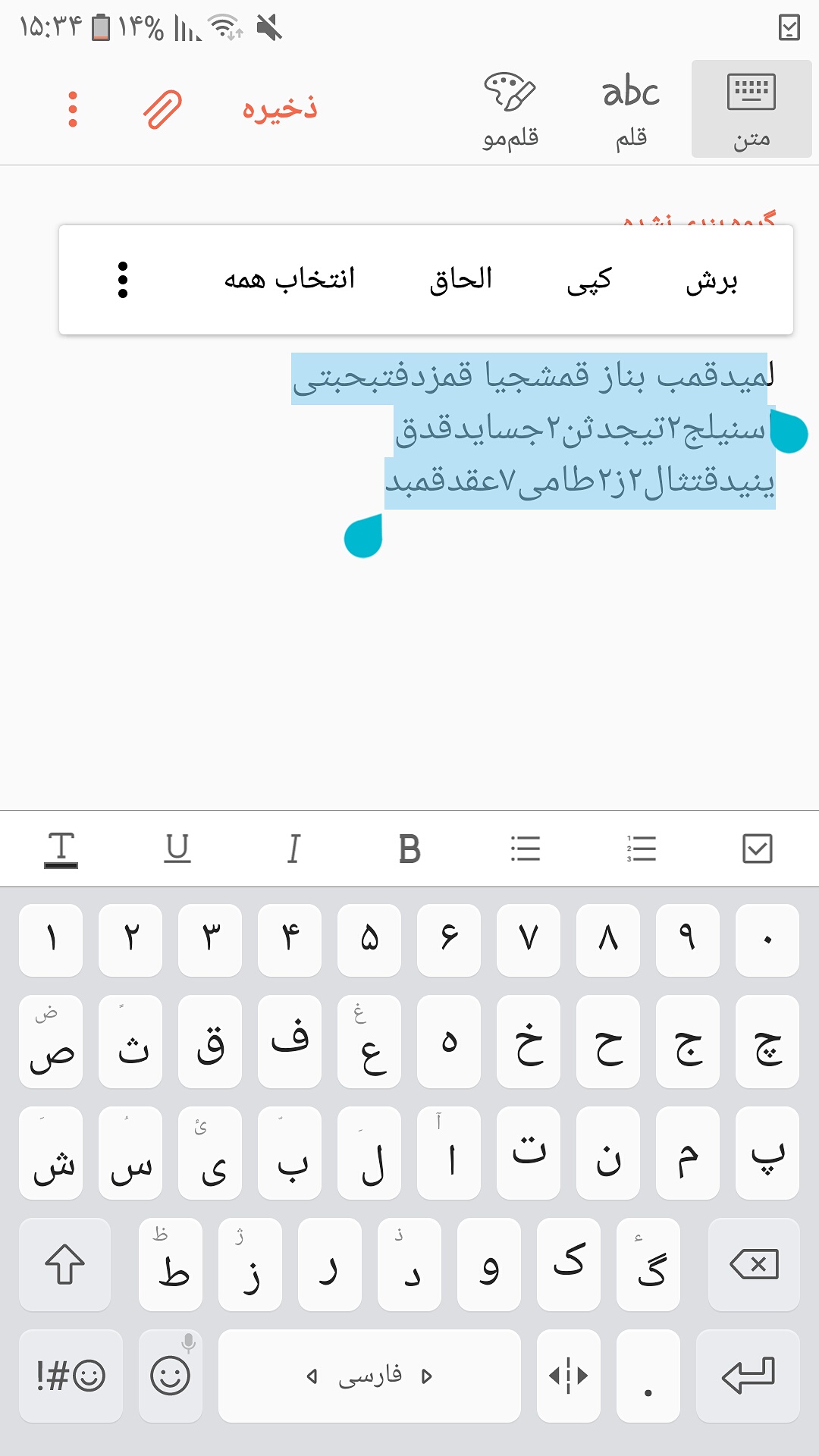Open the emoji keyboard
Image resolution: width=819 pixels, height=1456 pixels.
[x=171, y=1375]
